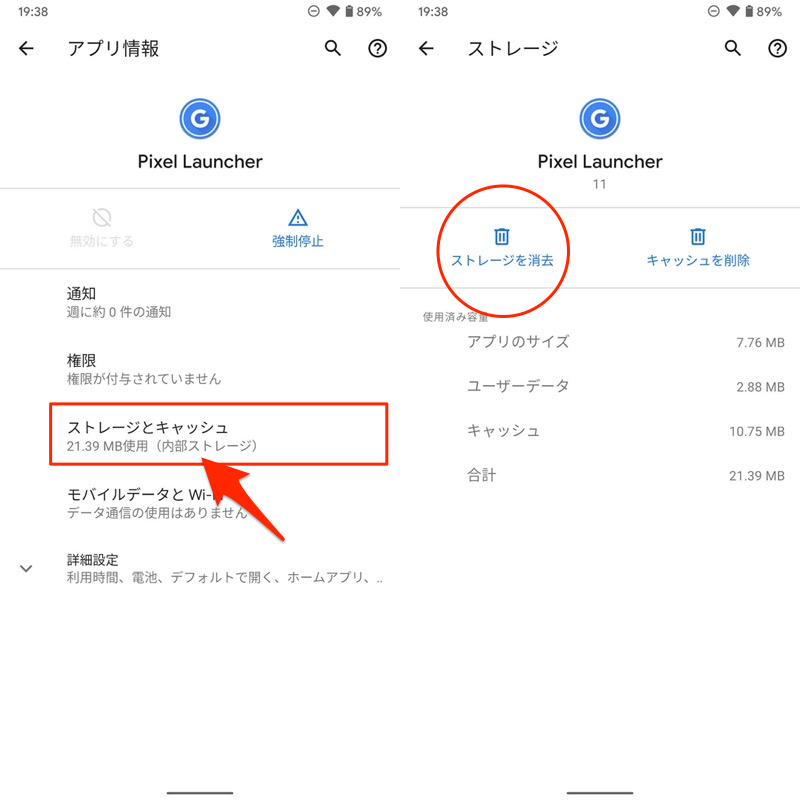This screenshot has width=800, height=800.
Task: Open the 権限 permissions row
Action: pos(200,369)
